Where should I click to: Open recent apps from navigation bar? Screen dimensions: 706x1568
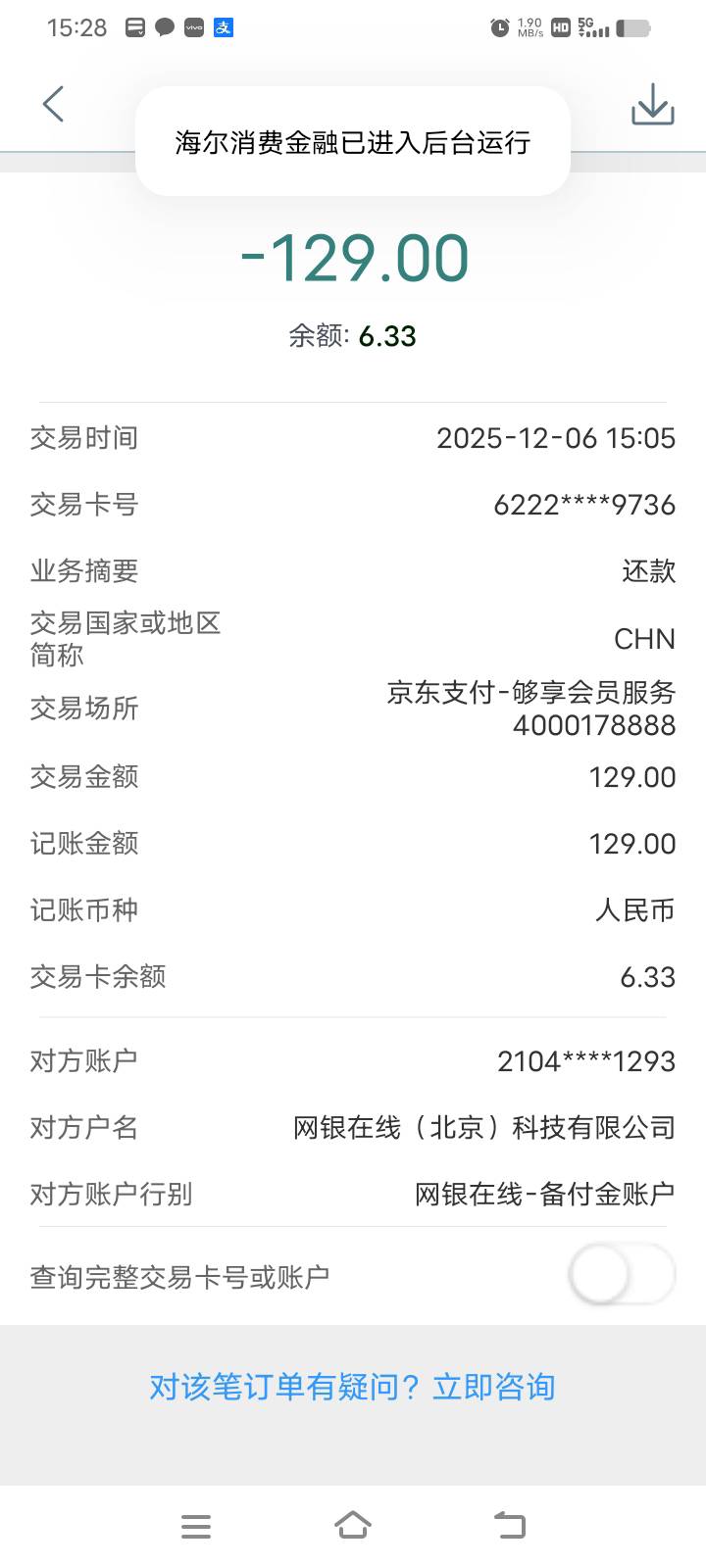click(x=196, y=1526)
